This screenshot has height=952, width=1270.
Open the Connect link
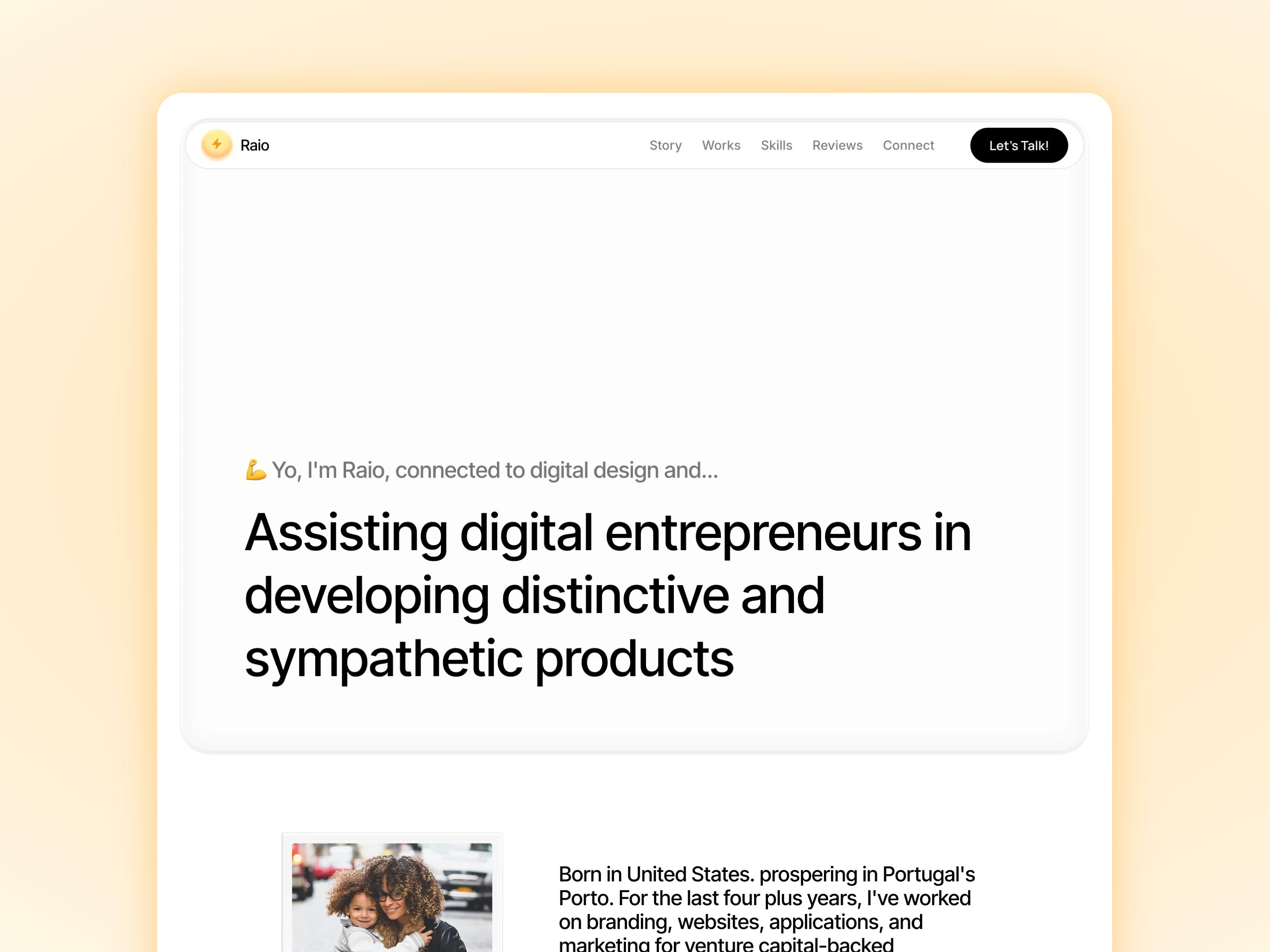(x=908, y=145)
